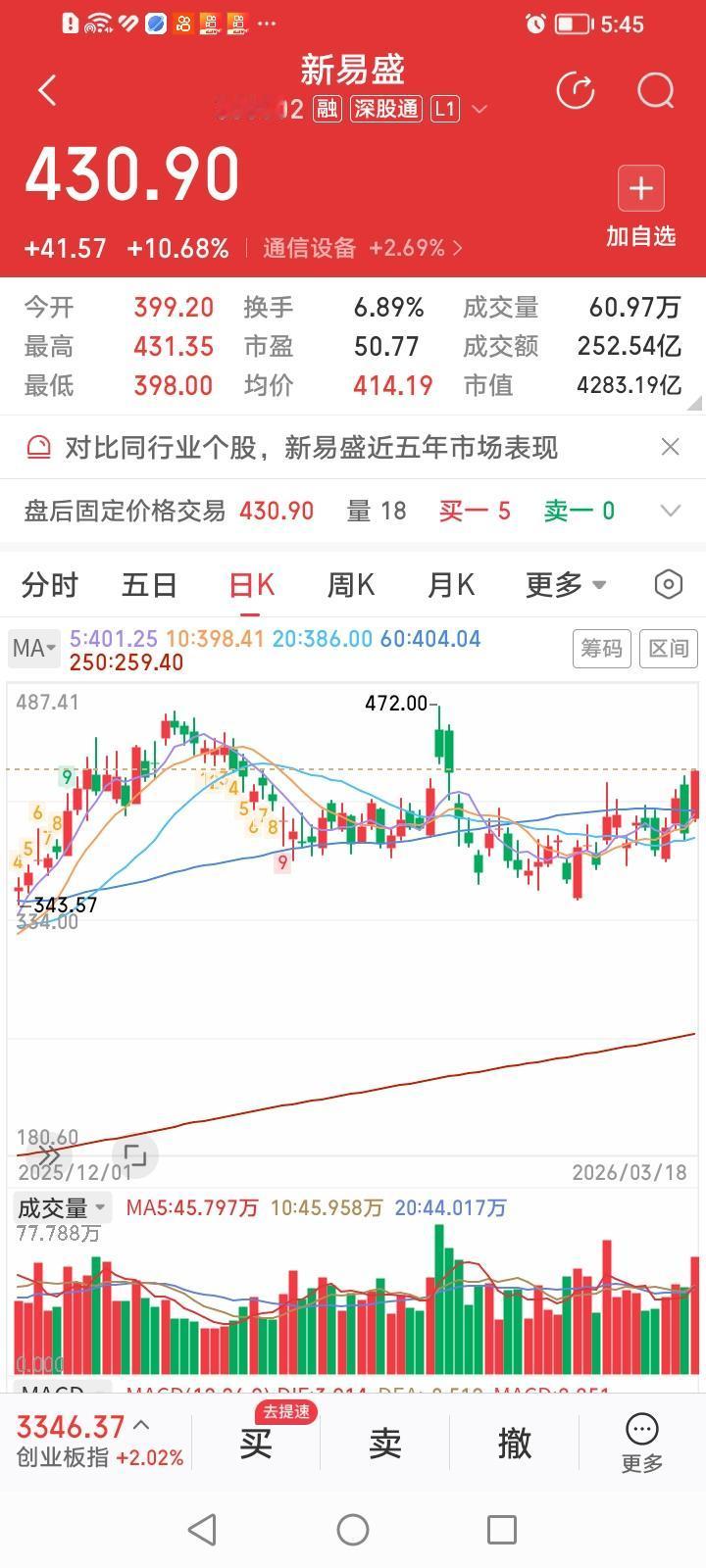Switch to the 分时 chart tab

coord(51,584)
